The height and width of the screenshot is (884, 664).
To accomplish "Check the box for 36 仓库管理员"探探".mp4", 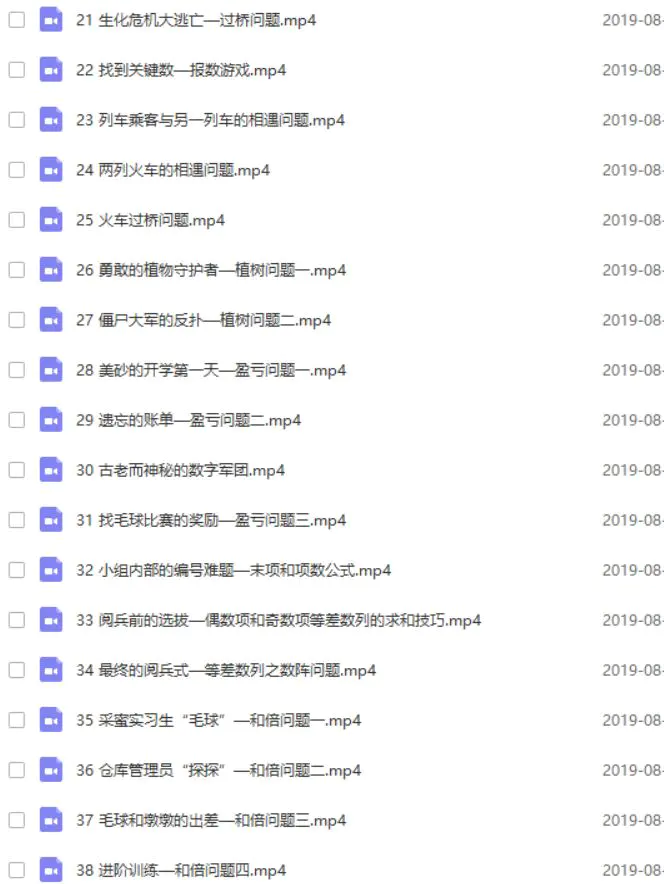I will point(16,770).
